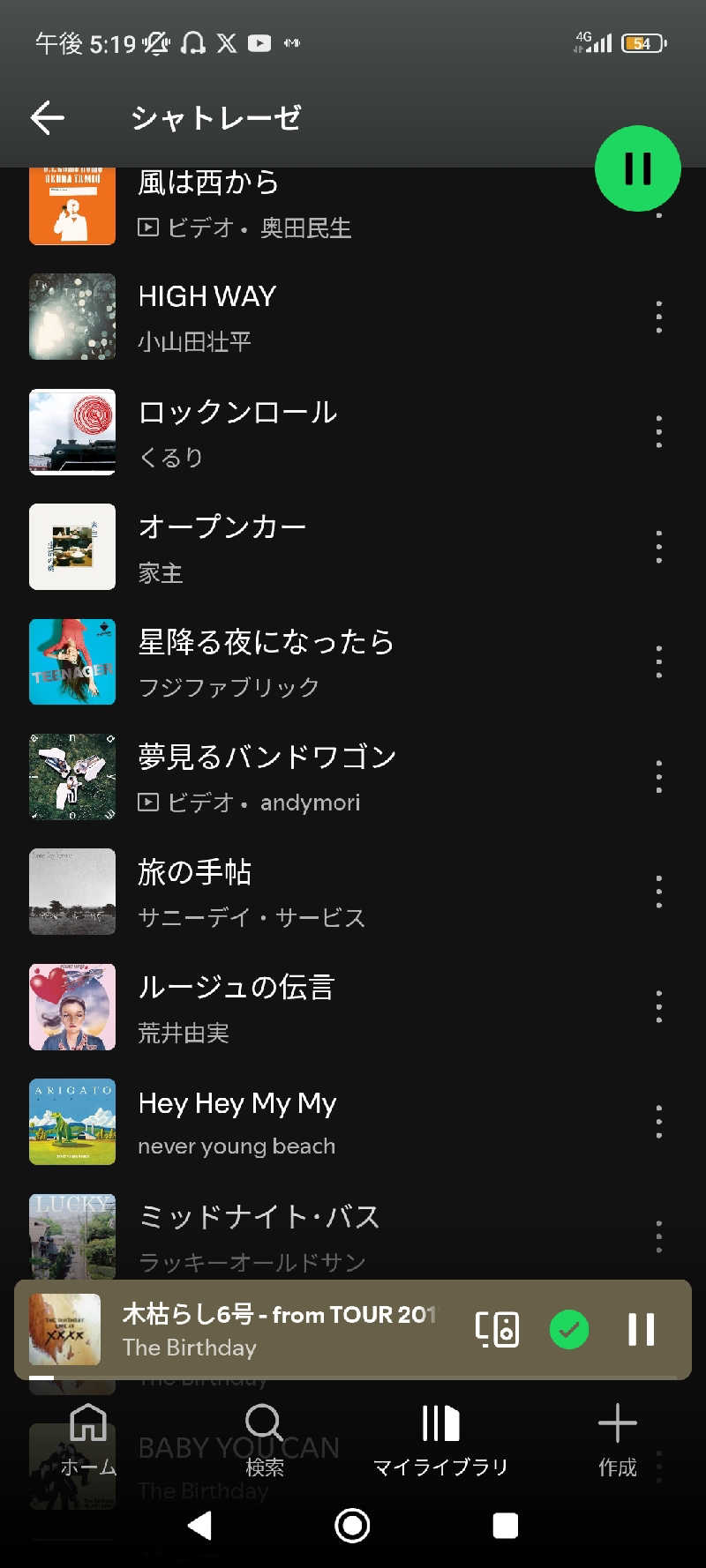Image resolution: width=706 pixels, height=1568 pixels.
Task: Tap the green checkmark for 木枯らし6号
Action: click(569, 1329)
